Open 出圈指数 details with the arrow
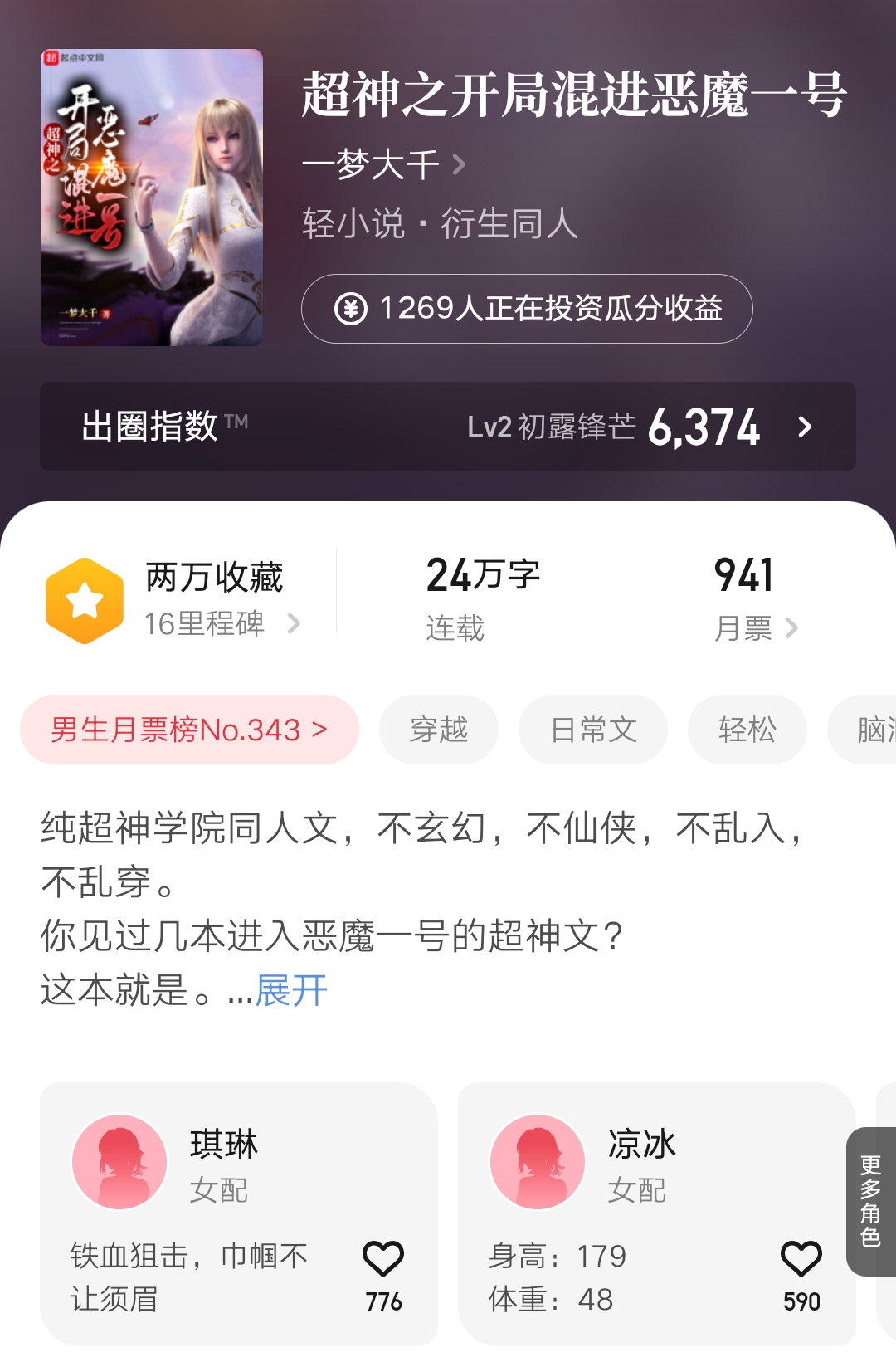This screenshot has height=1362, width=896. click(803, 428)
